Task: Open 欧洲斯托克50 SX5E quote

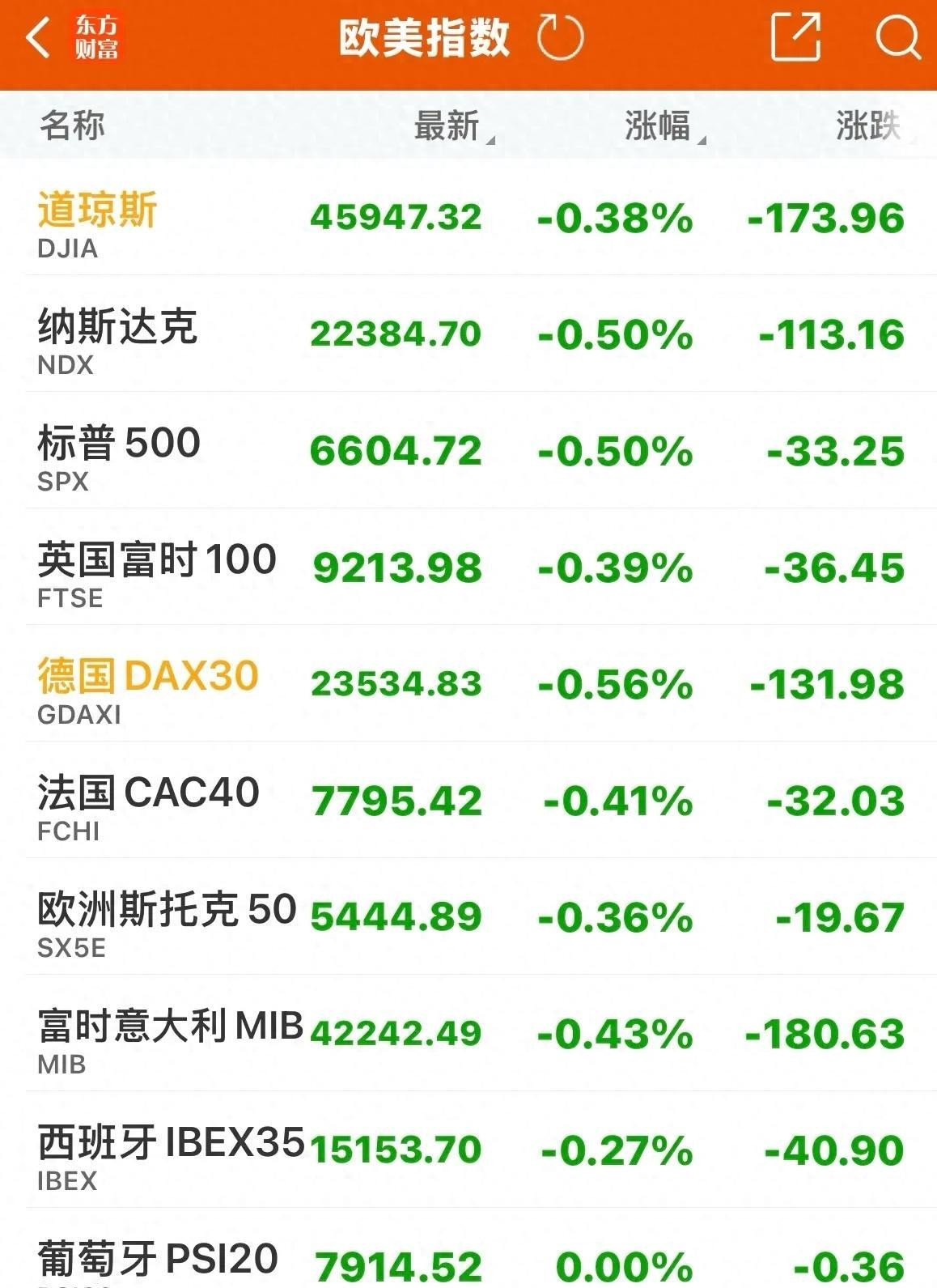Action: [468, 918]
